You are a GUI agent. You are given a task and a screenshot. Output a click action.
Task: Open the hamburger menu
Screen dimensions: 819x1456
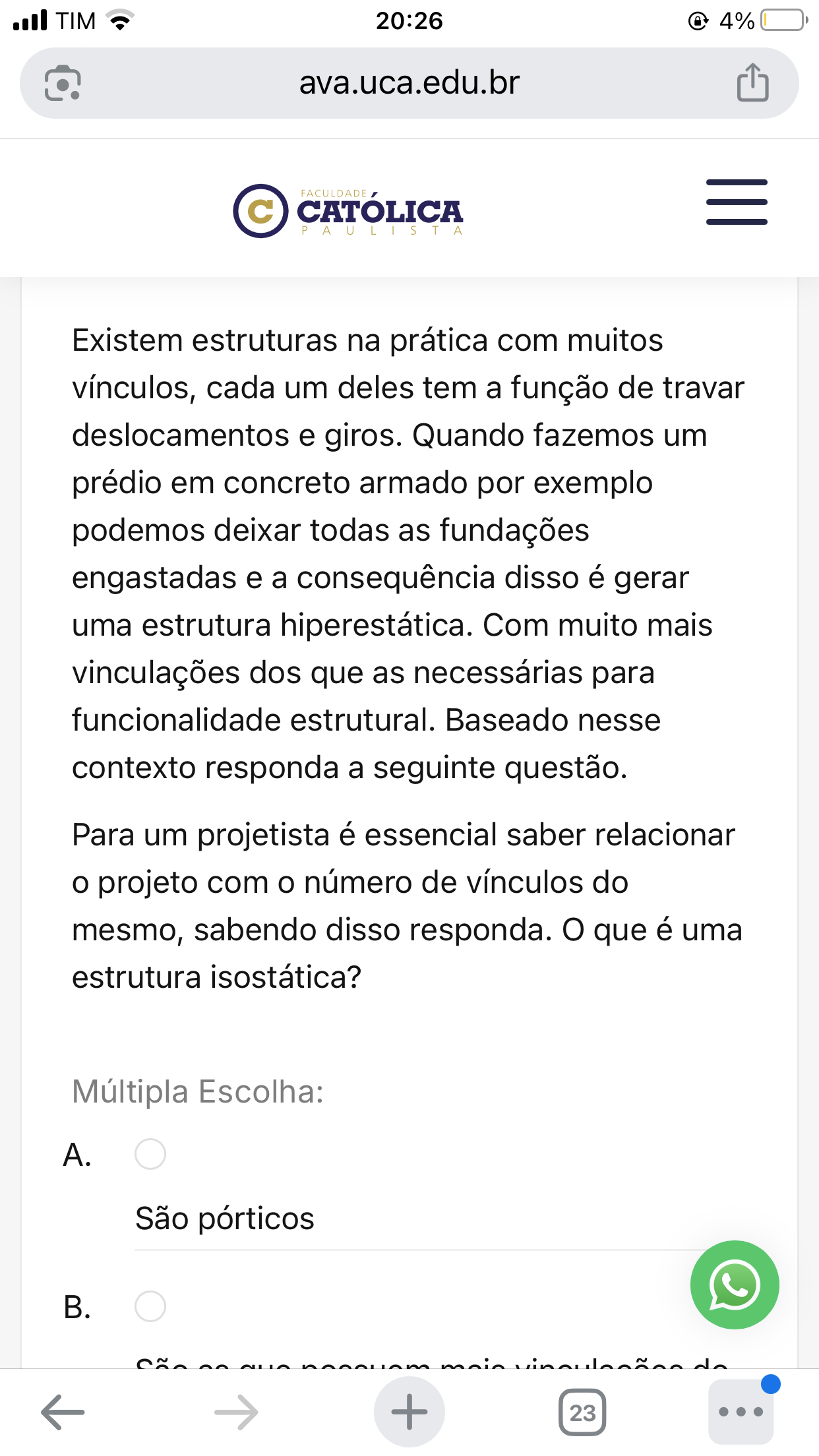click(736, 202)
